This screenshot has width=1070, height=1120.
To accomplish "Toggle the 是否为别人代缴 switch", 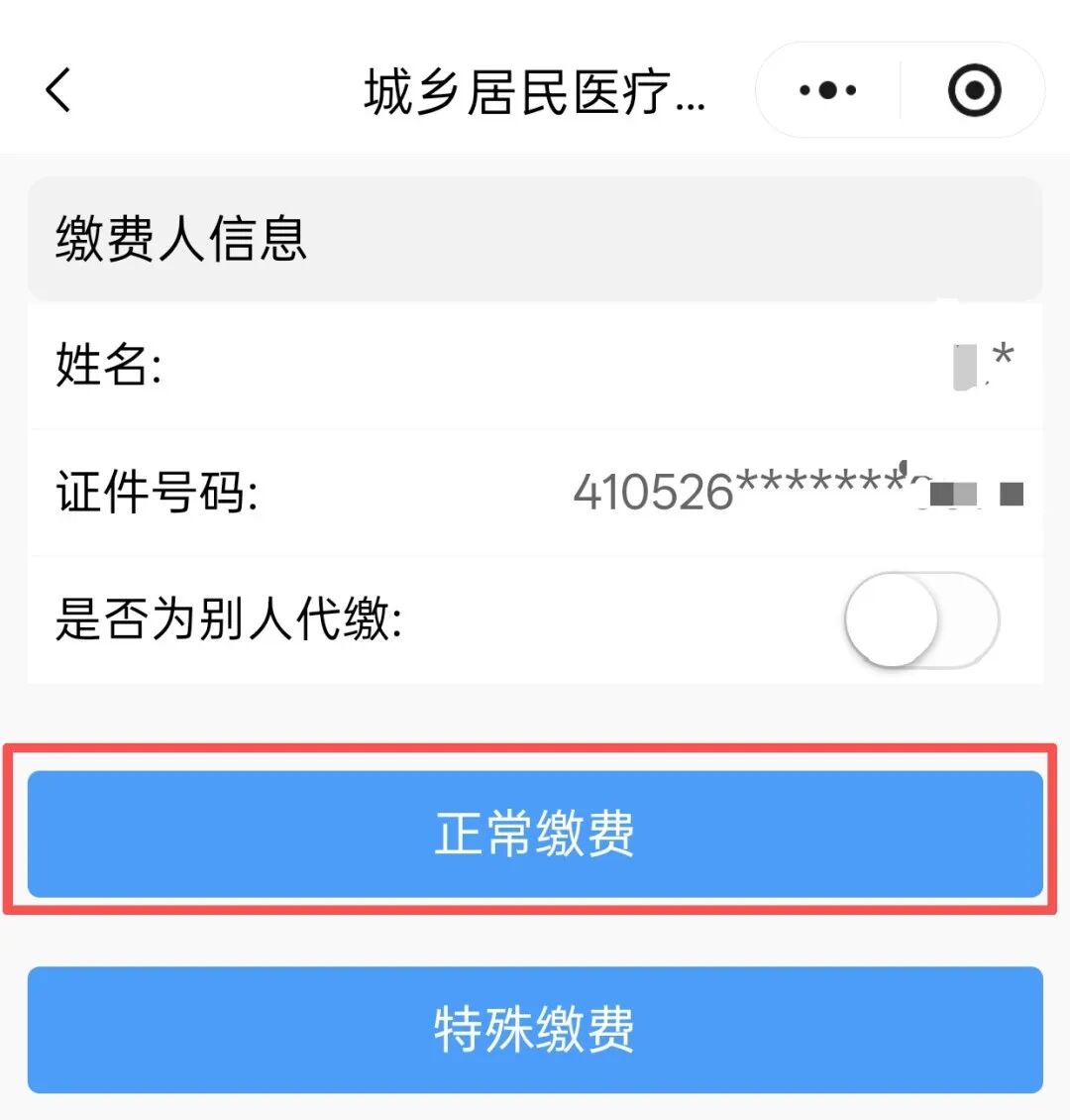I will point(921,619).
